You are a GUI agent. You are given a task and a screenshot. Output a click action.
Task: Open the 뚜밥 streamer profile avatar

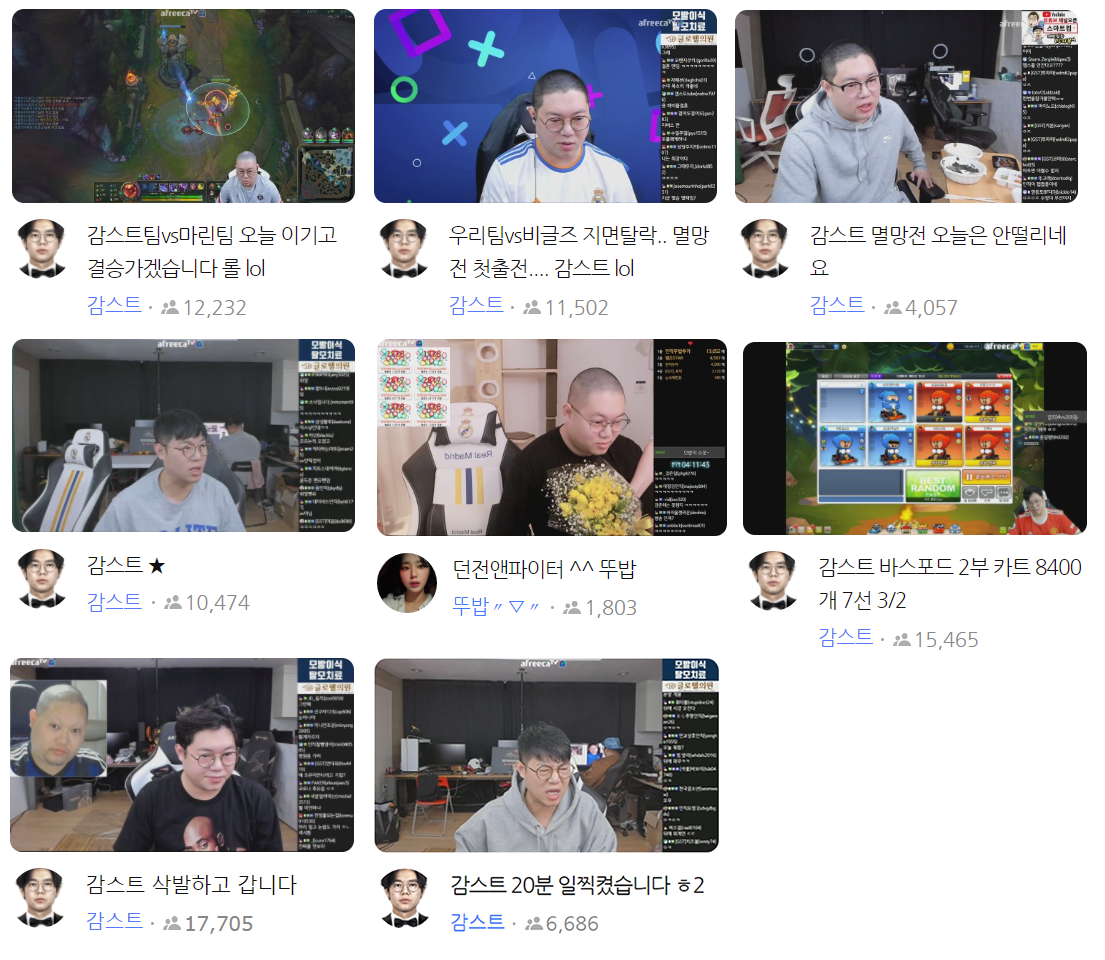click(x=406, y=583)
